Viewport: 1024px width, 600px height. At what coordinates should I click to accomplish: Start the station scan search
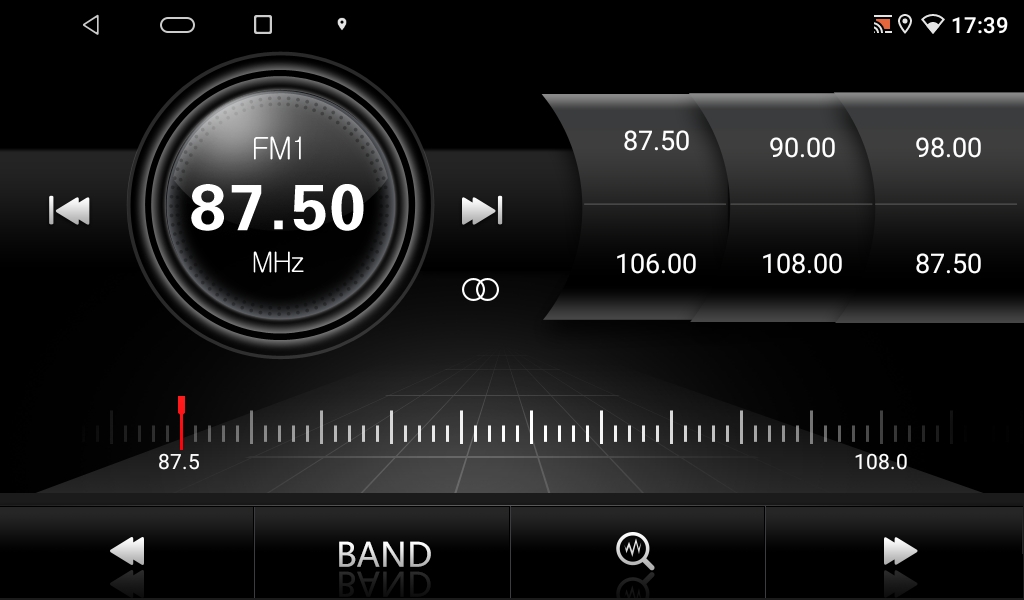point(635,551)
